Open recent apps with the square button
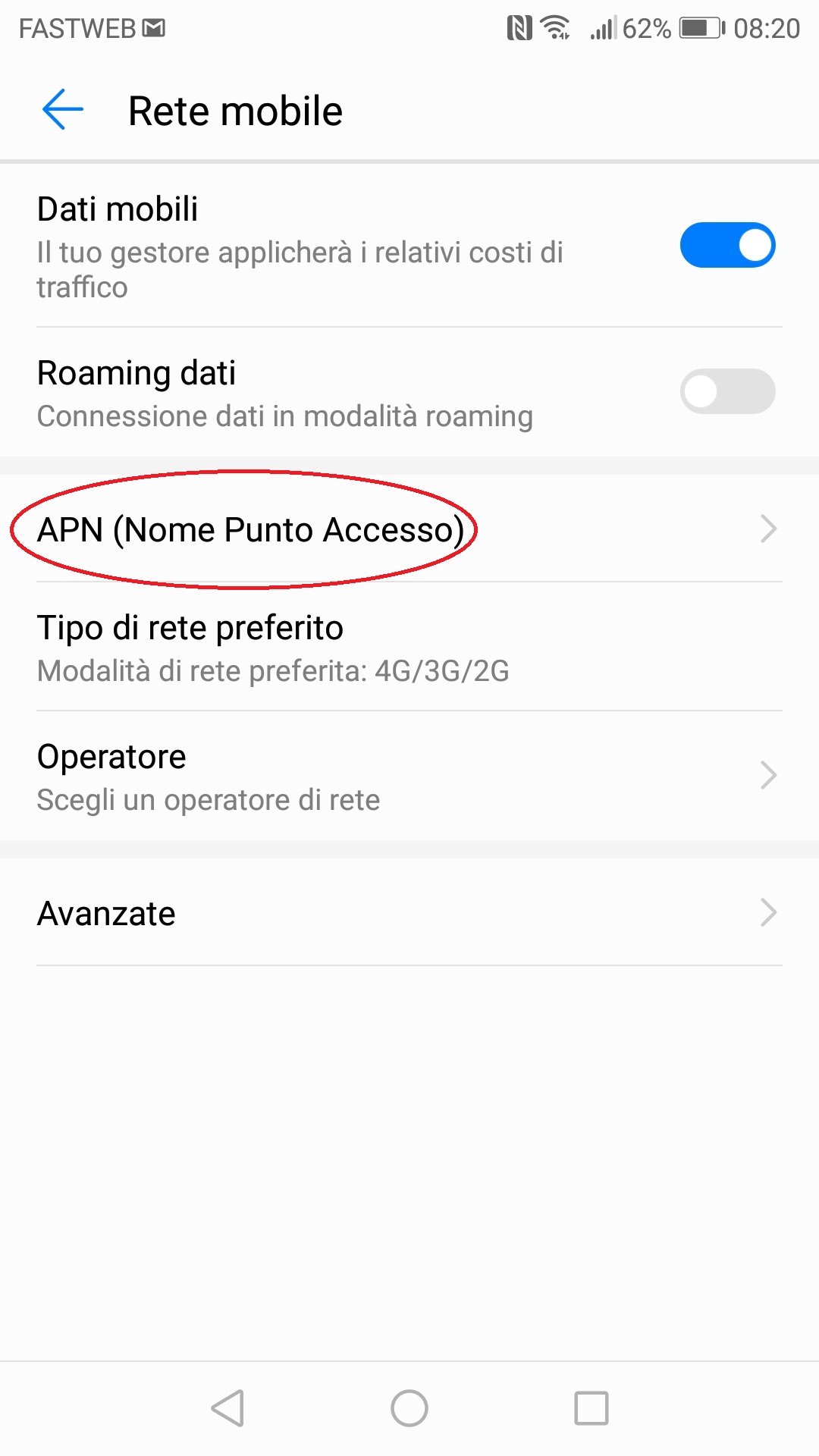Image resolution: width=819 pixels, height=1456 pixels. 591,1408
